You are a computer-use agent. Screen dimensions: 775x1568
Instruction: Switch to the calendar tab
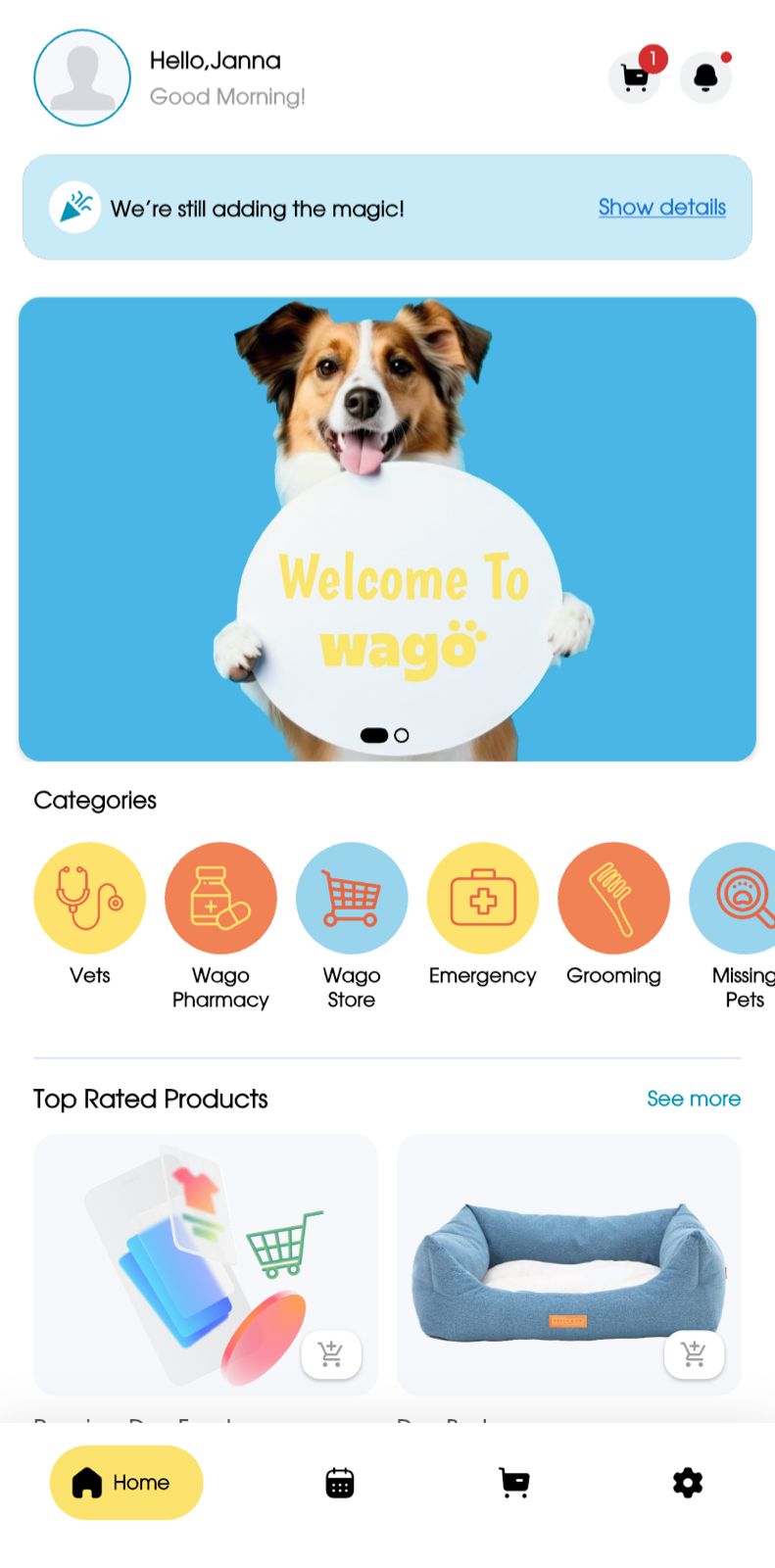tap(340, 1483)
